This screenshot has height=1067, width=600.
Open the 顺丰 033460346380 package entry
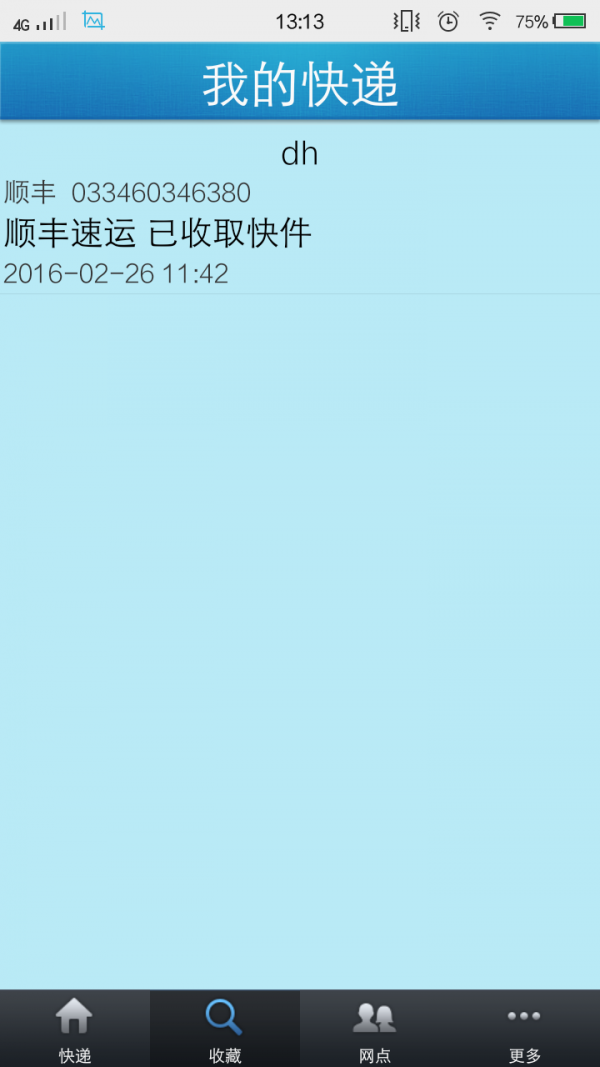[300, 213]
